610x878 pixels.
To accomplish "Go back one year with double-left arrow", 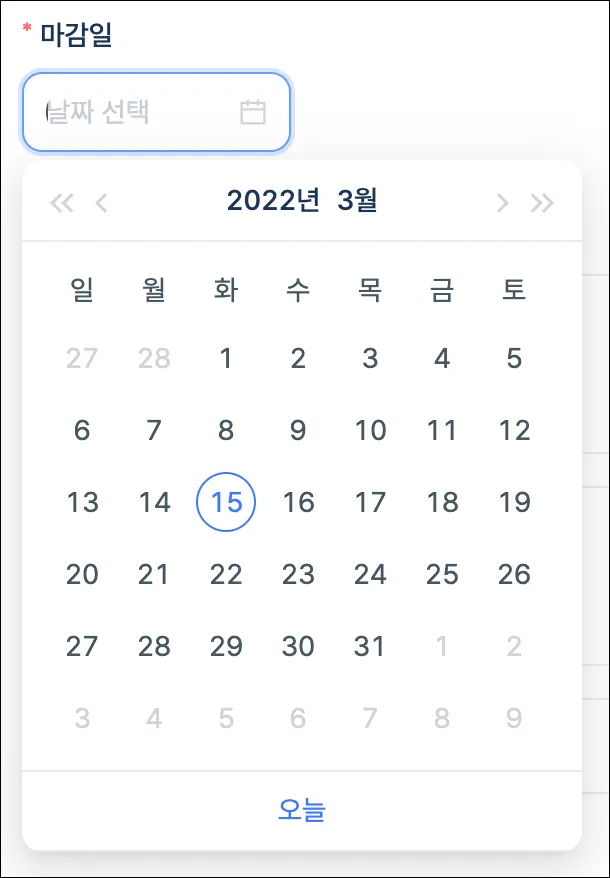I will point(62,204).
